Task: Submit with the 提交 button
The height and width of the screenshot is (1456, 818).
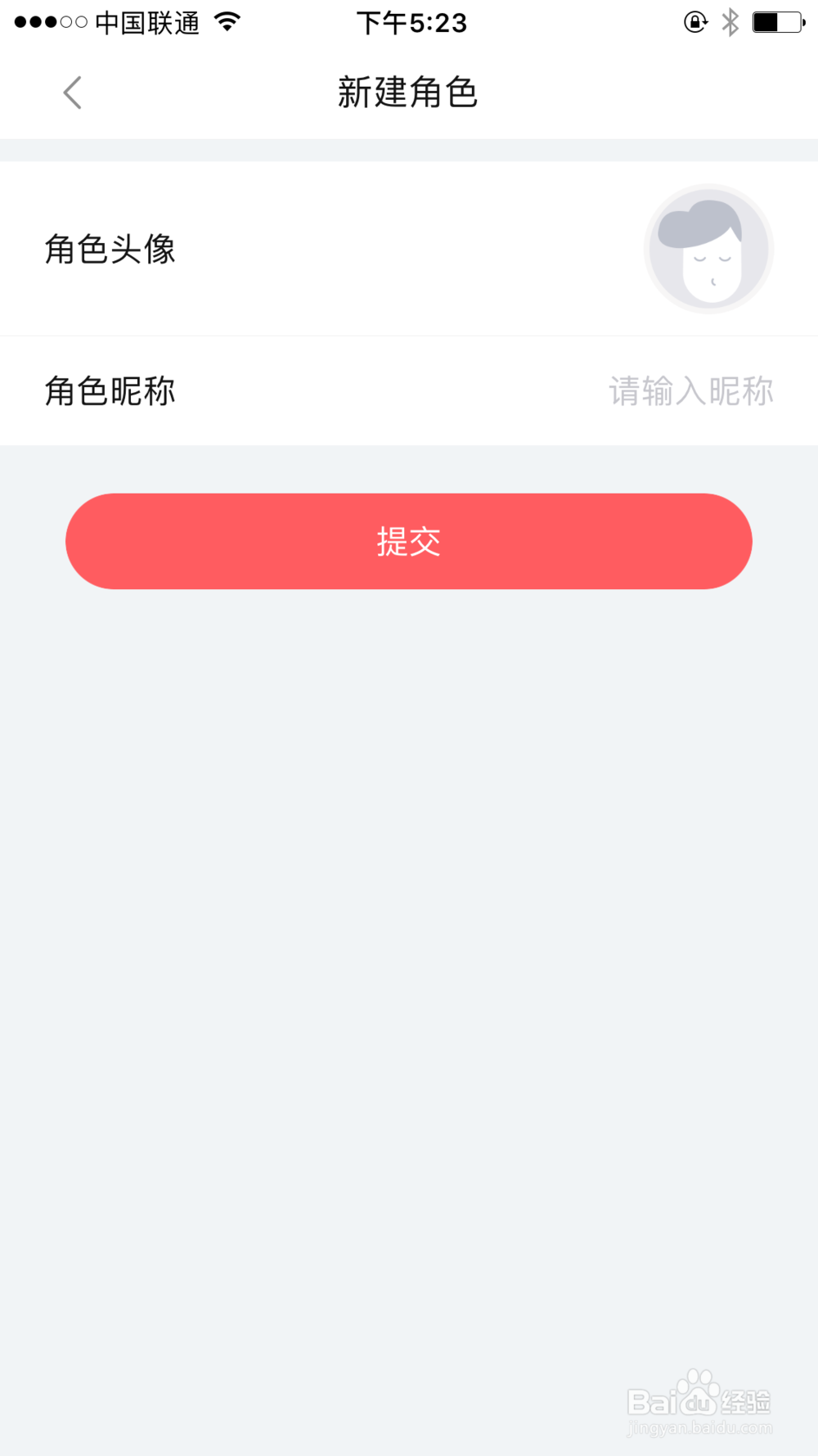Action: (x=409, y=541)
